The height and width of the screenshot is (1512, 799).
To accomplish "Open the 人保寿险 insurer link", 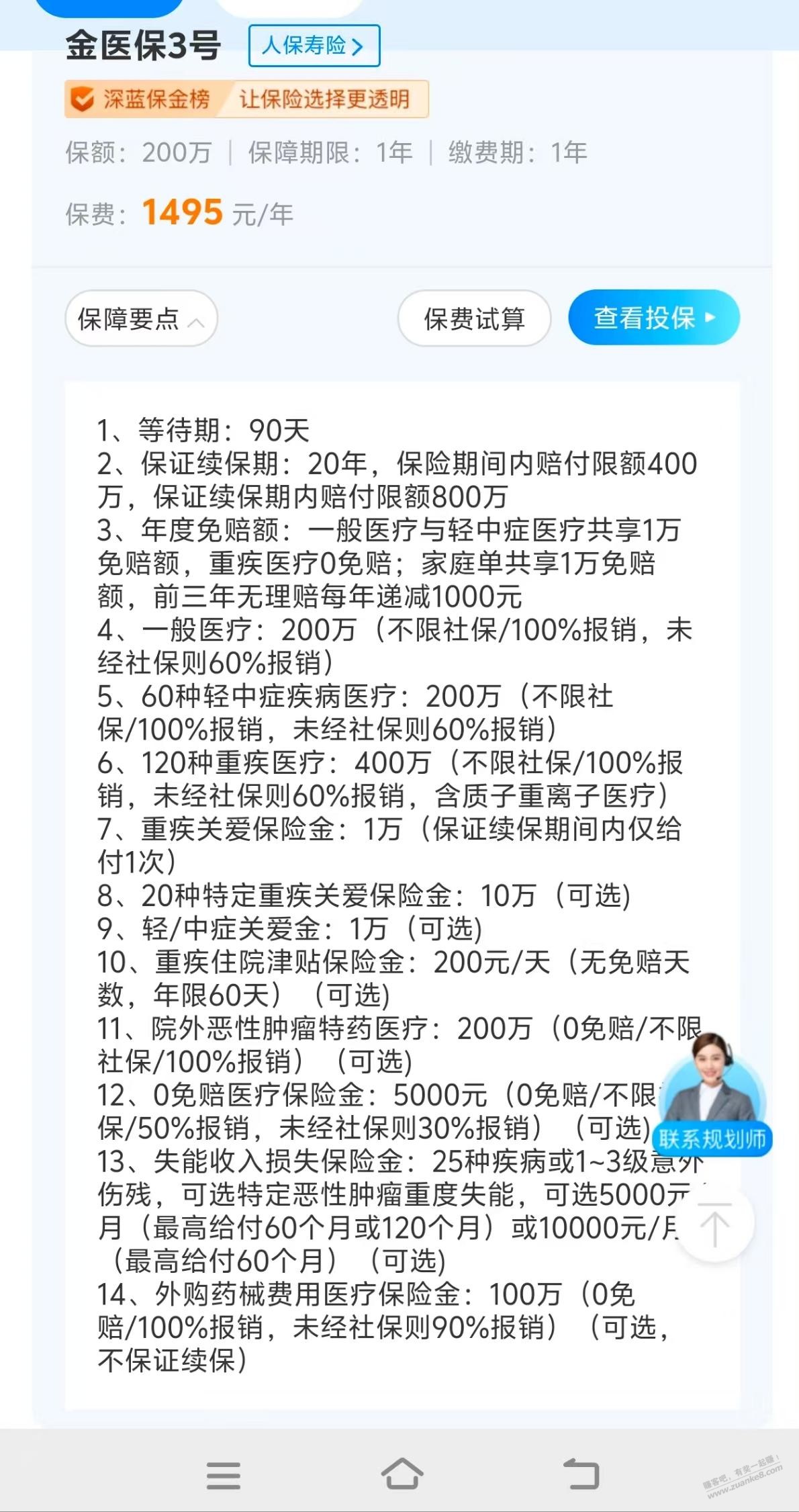I will pyautogui.click(x=314, y=46).
